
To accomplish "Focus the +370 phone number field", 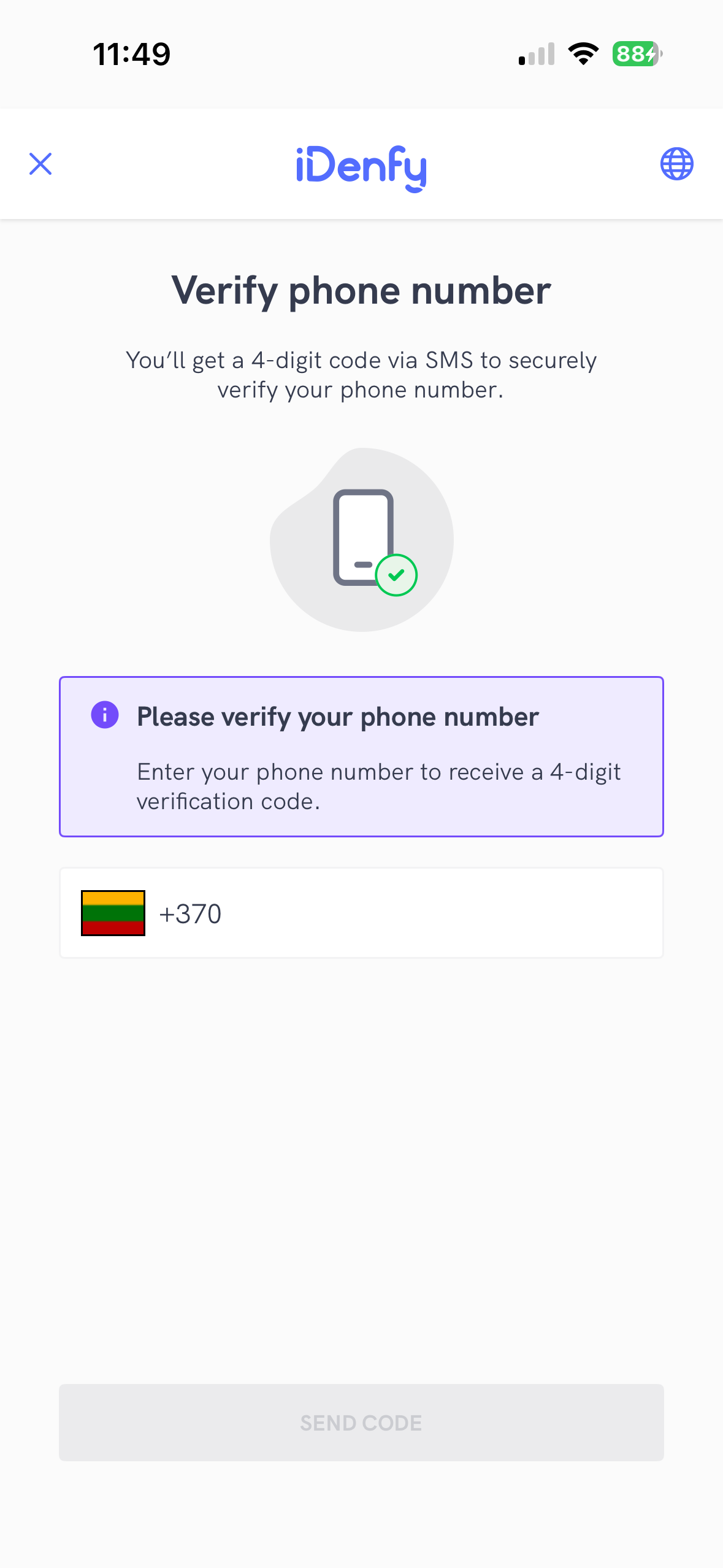I will (x=405, y=913).
